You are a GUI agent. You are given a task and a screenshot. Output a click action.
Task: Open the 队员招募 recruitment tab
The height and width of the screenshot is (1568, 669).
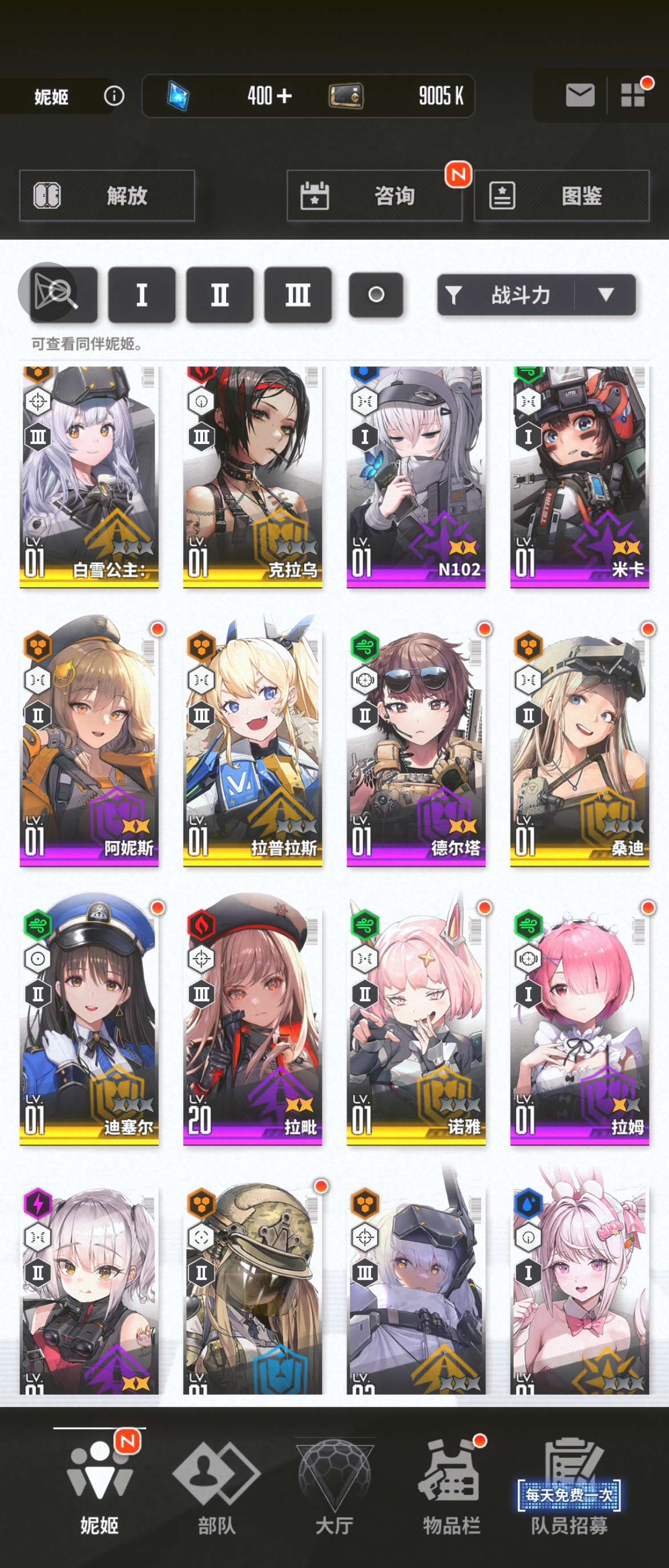pyautogui.click(x=569, y=1485)
